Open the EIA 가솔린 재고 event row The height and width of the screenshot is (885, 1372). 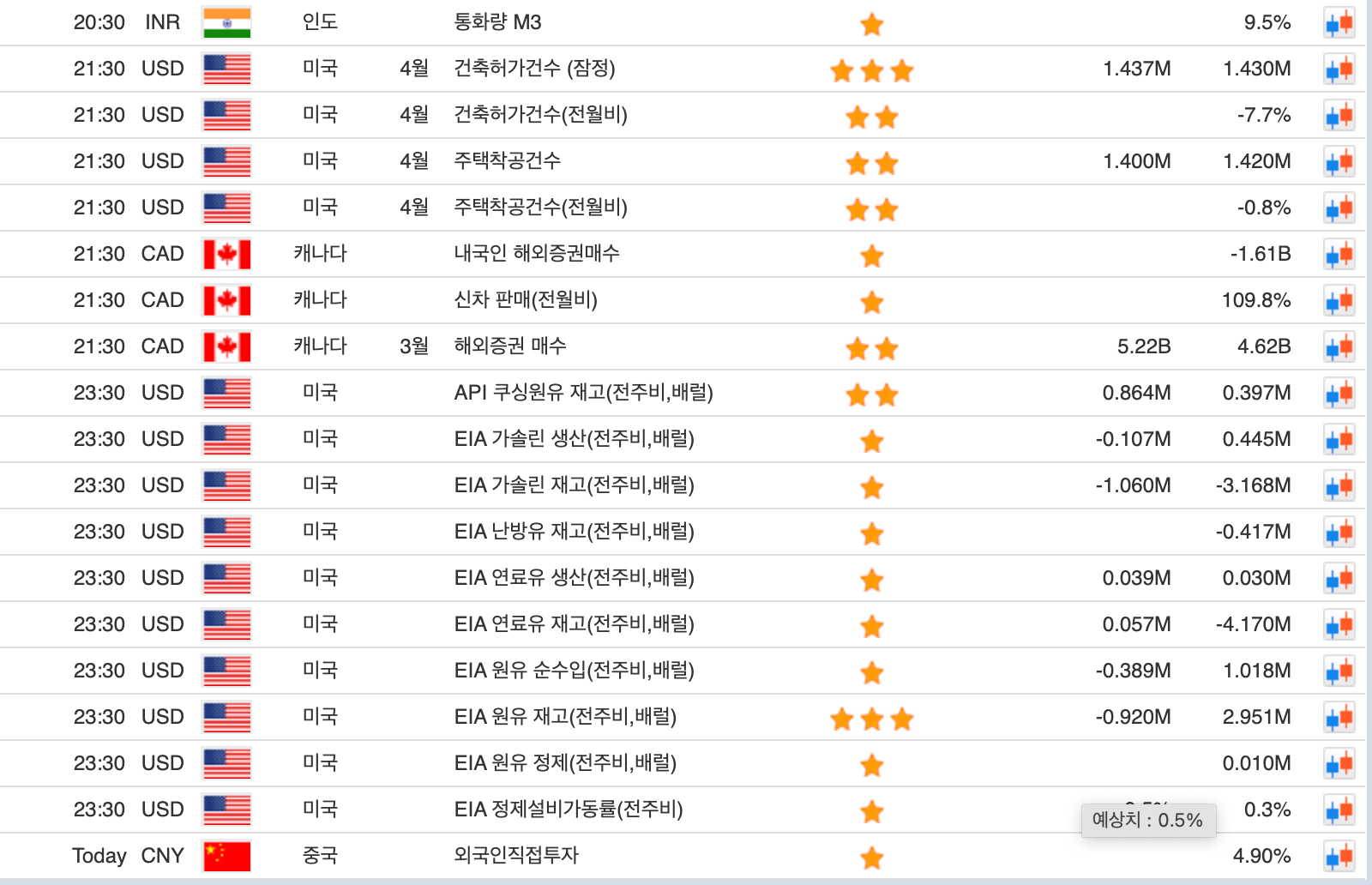tap(574, 485)
